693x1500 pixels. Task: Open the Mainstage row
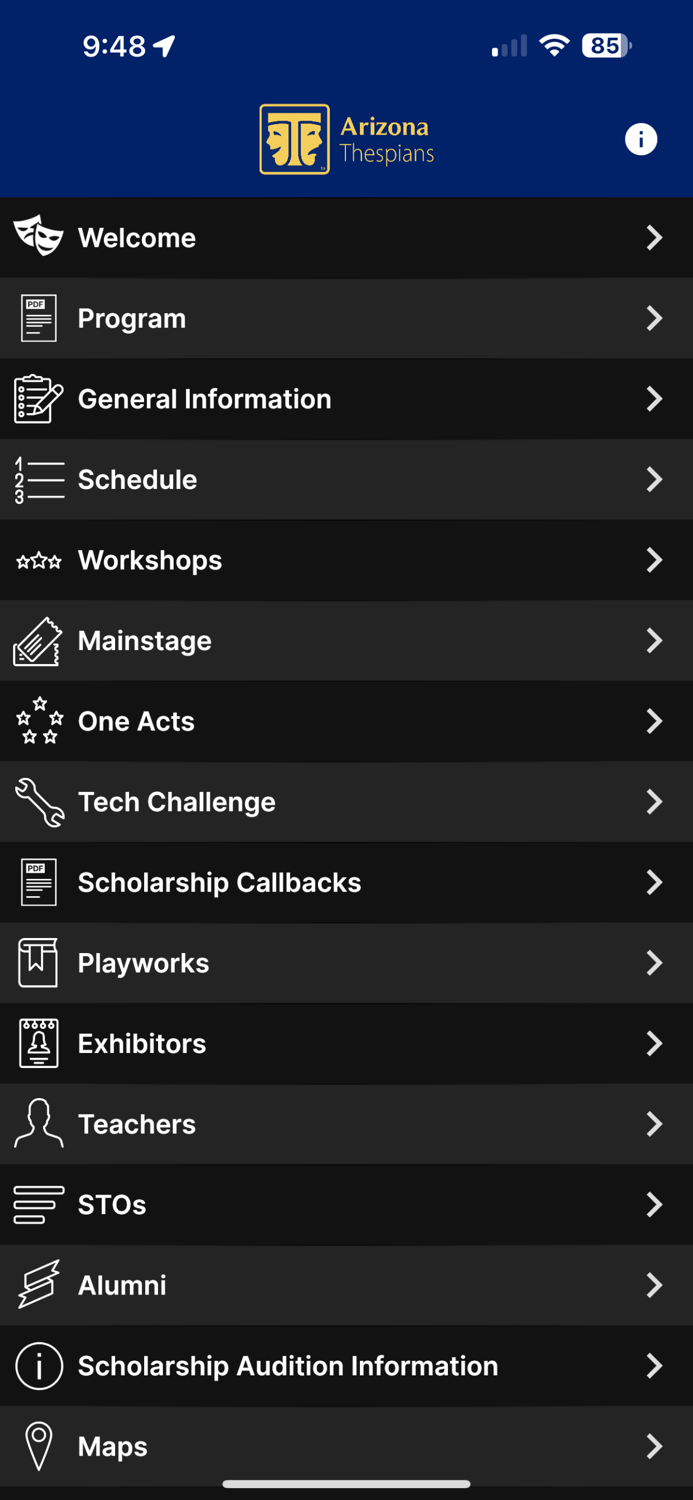point(346,641)
